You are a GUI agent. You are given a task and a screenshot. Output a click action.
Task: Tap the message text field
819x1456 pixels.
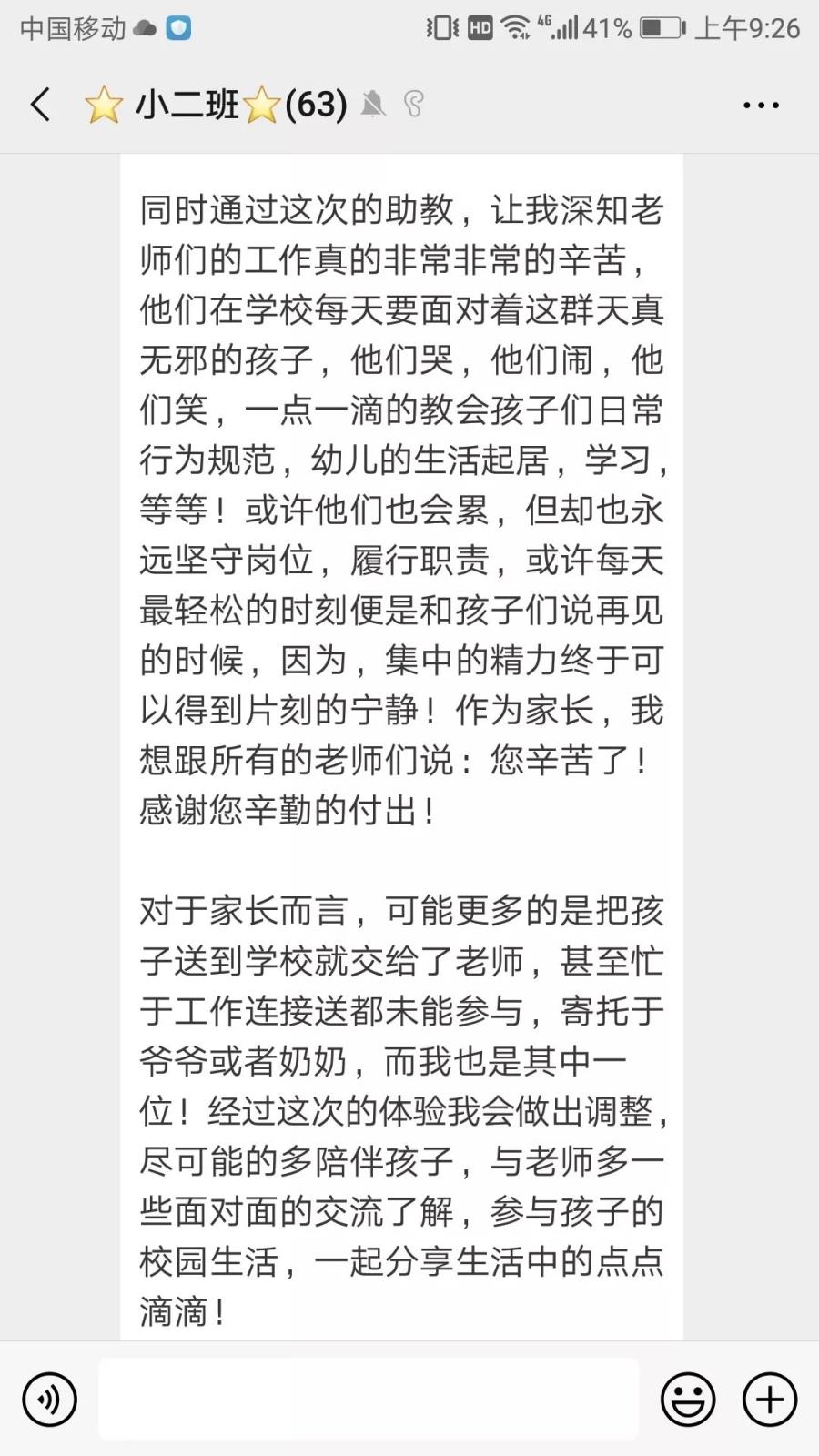coord(369,1399)
